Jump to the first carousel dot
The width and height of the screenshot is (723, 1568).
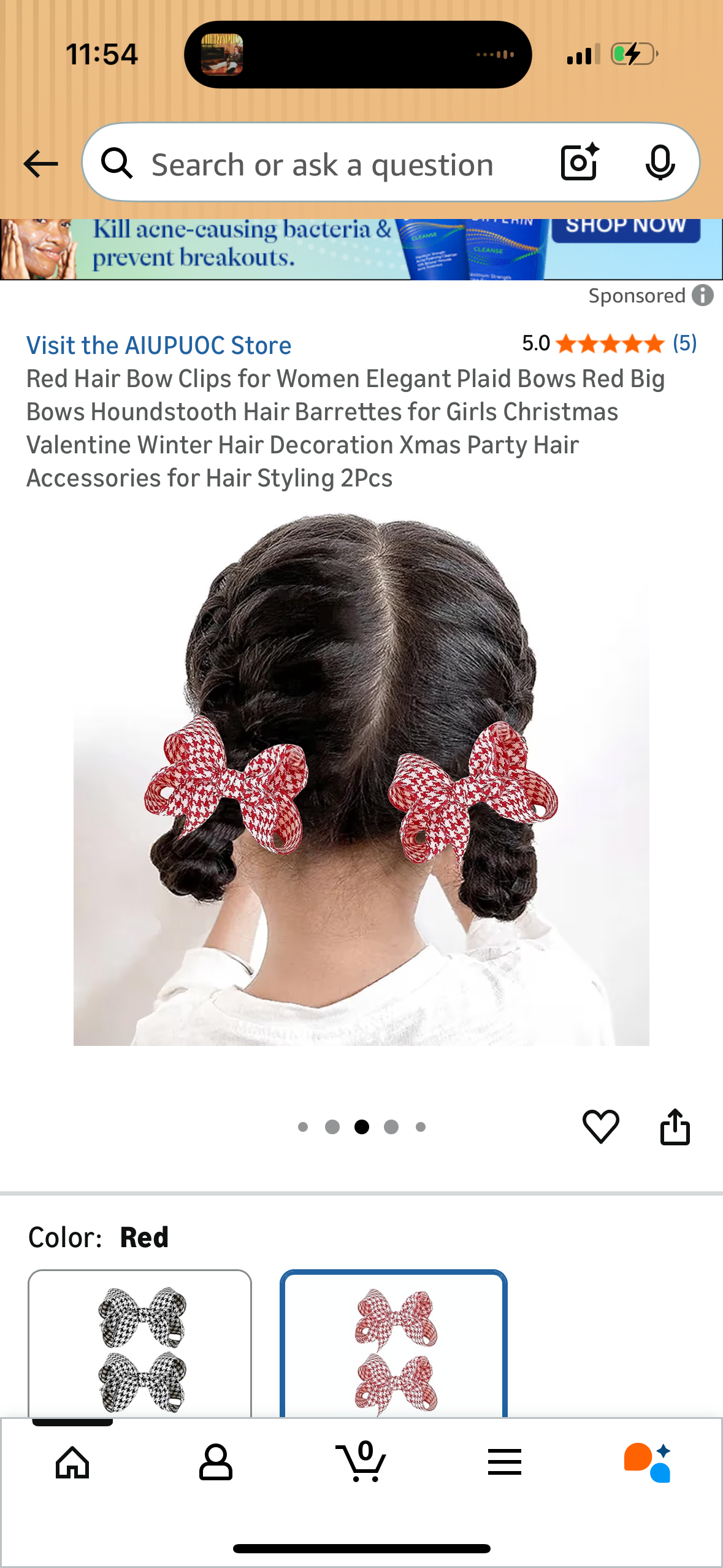click(303, 1126)
